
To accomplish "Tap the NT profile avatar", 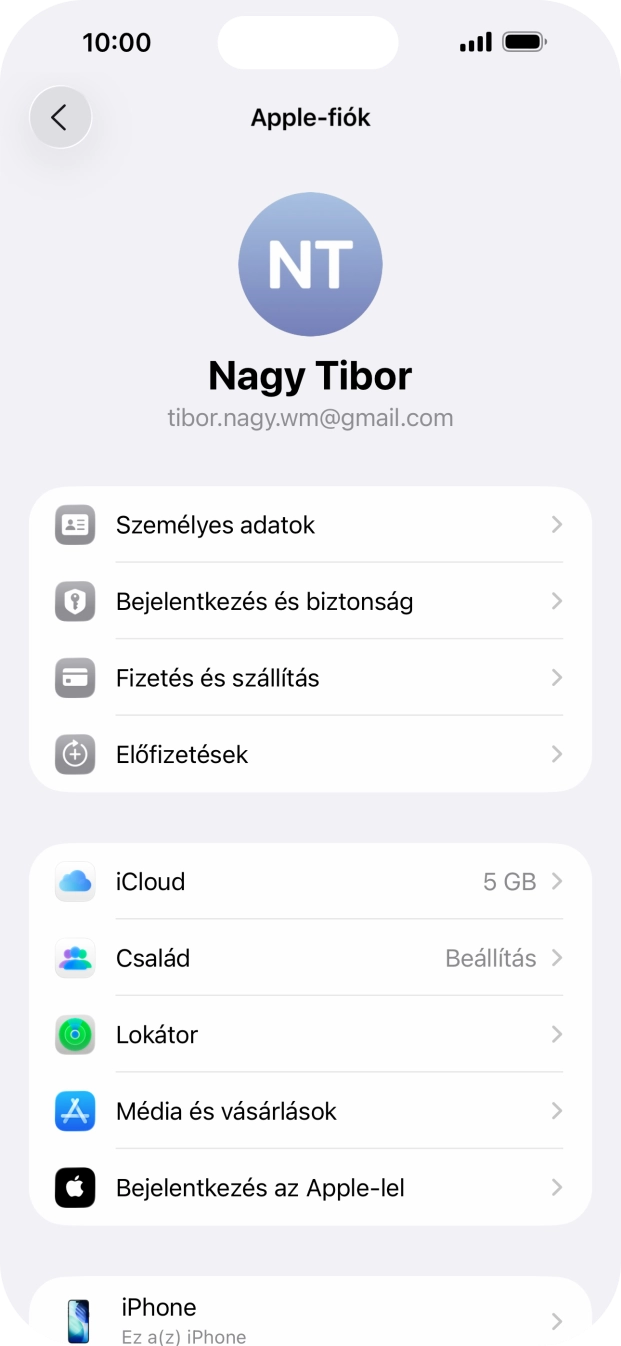I will point(310,264).
